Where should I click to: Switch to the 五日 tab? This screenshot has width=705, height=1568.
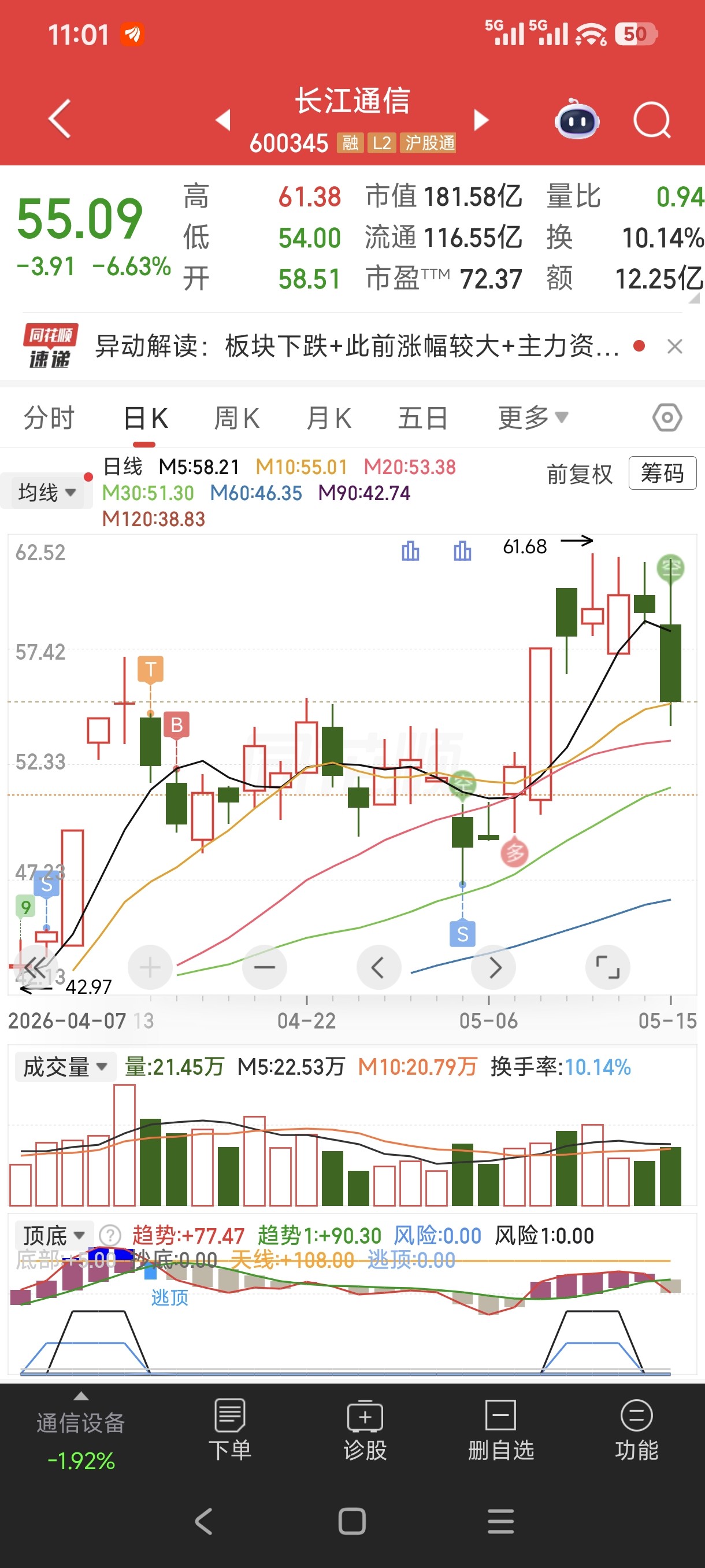(x=423, y=418)
